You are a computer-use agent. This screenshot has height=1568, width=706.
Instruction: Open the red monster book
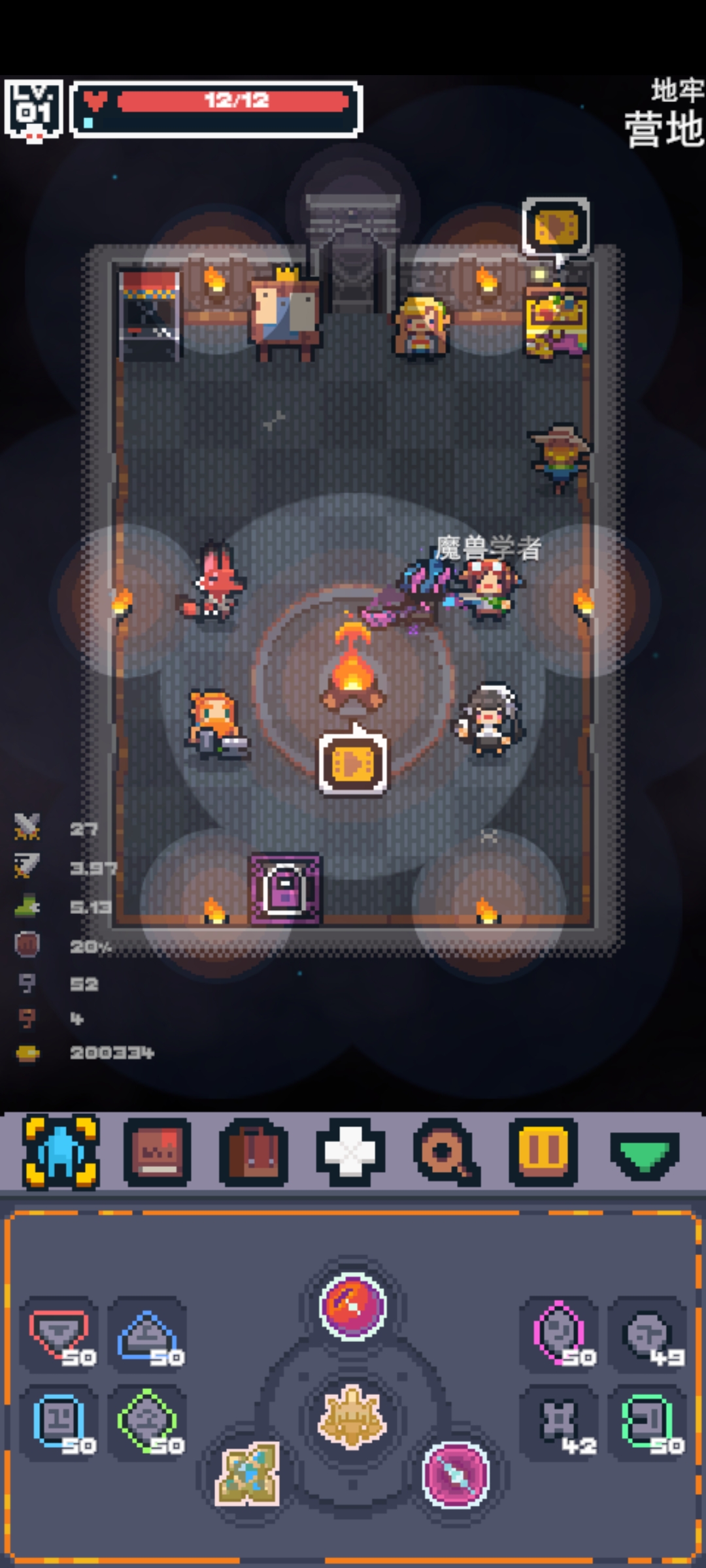157,1152
